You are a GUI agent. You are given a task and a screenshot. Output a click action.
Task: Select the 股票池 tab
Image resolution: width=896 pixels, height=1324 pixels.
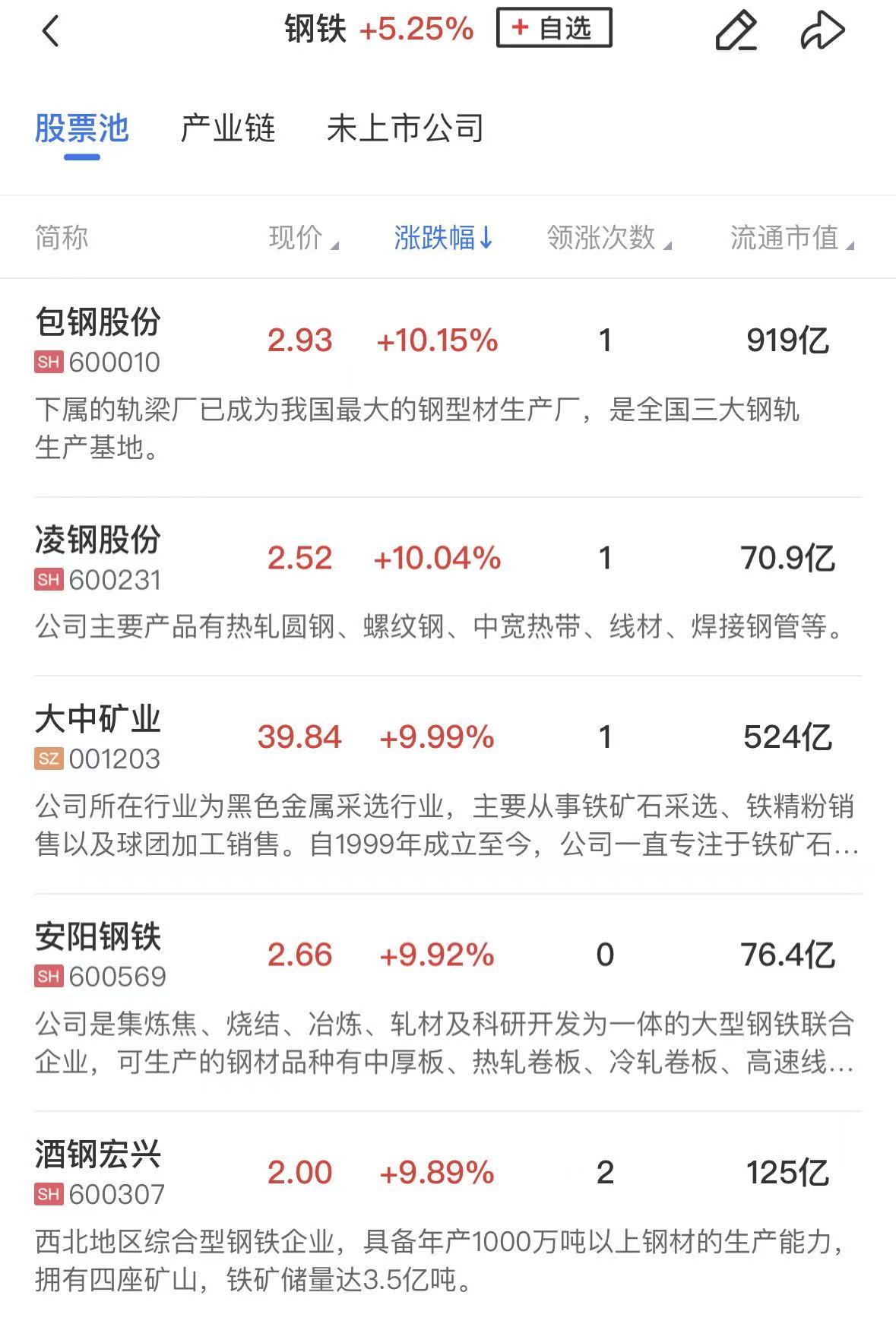[x=82, y=128]
